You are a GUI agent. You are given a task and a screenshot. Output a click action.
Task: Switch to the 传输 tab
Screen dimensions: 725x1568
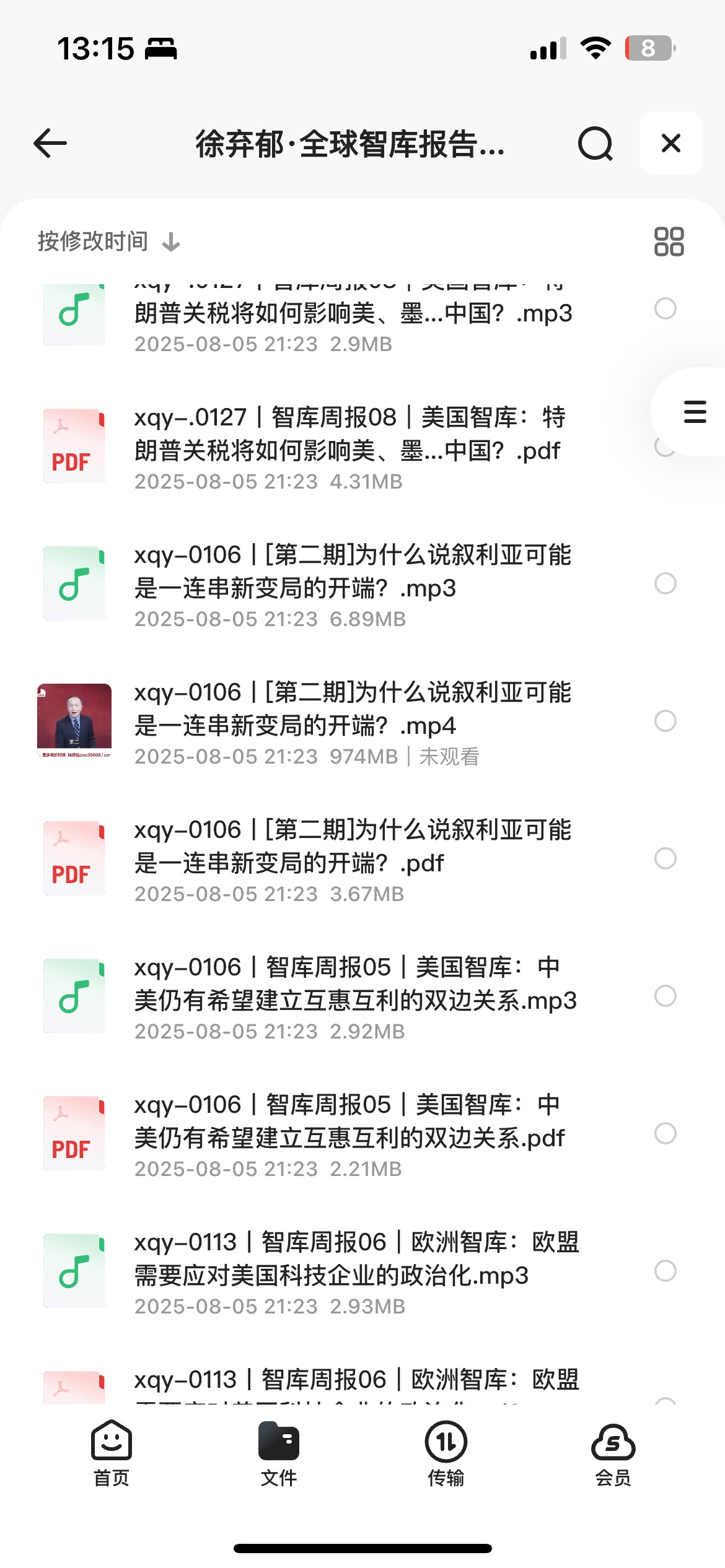click(446, 1453)
